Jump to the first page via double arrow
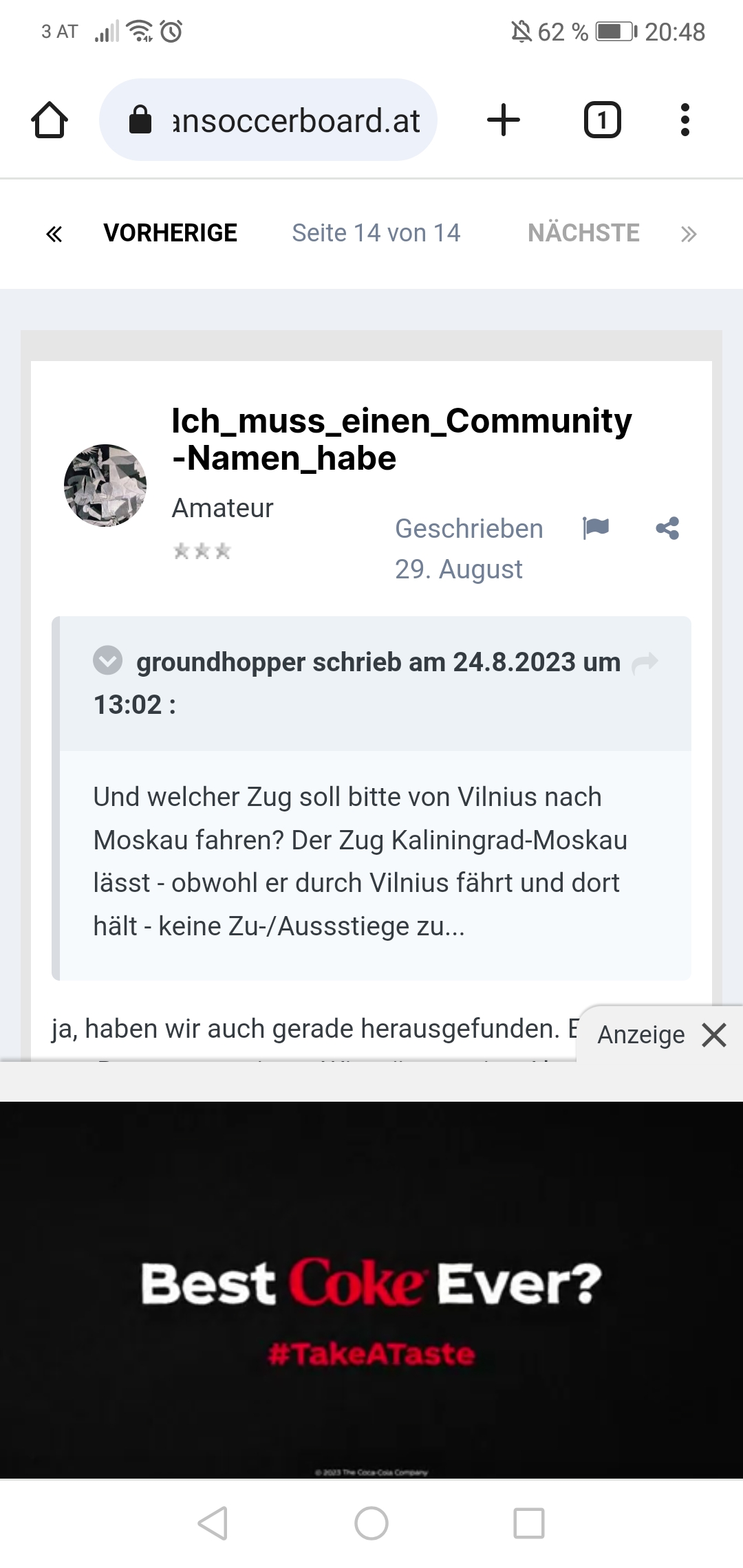Screen dimensions: 743x1568 54,234
